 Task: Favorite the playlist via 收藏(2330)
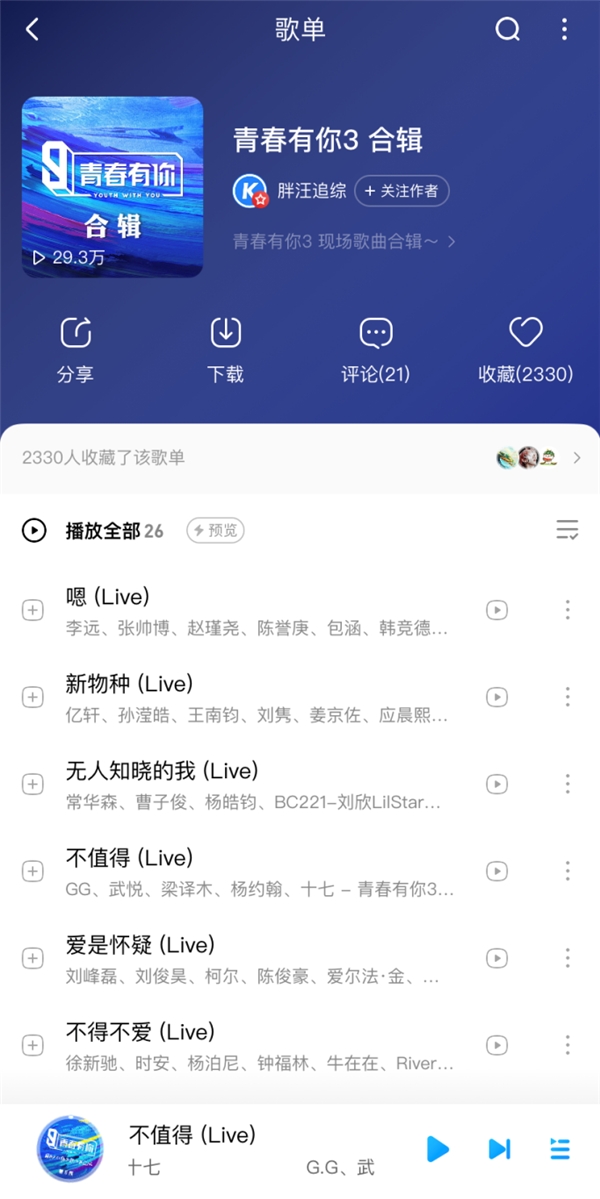525,349
